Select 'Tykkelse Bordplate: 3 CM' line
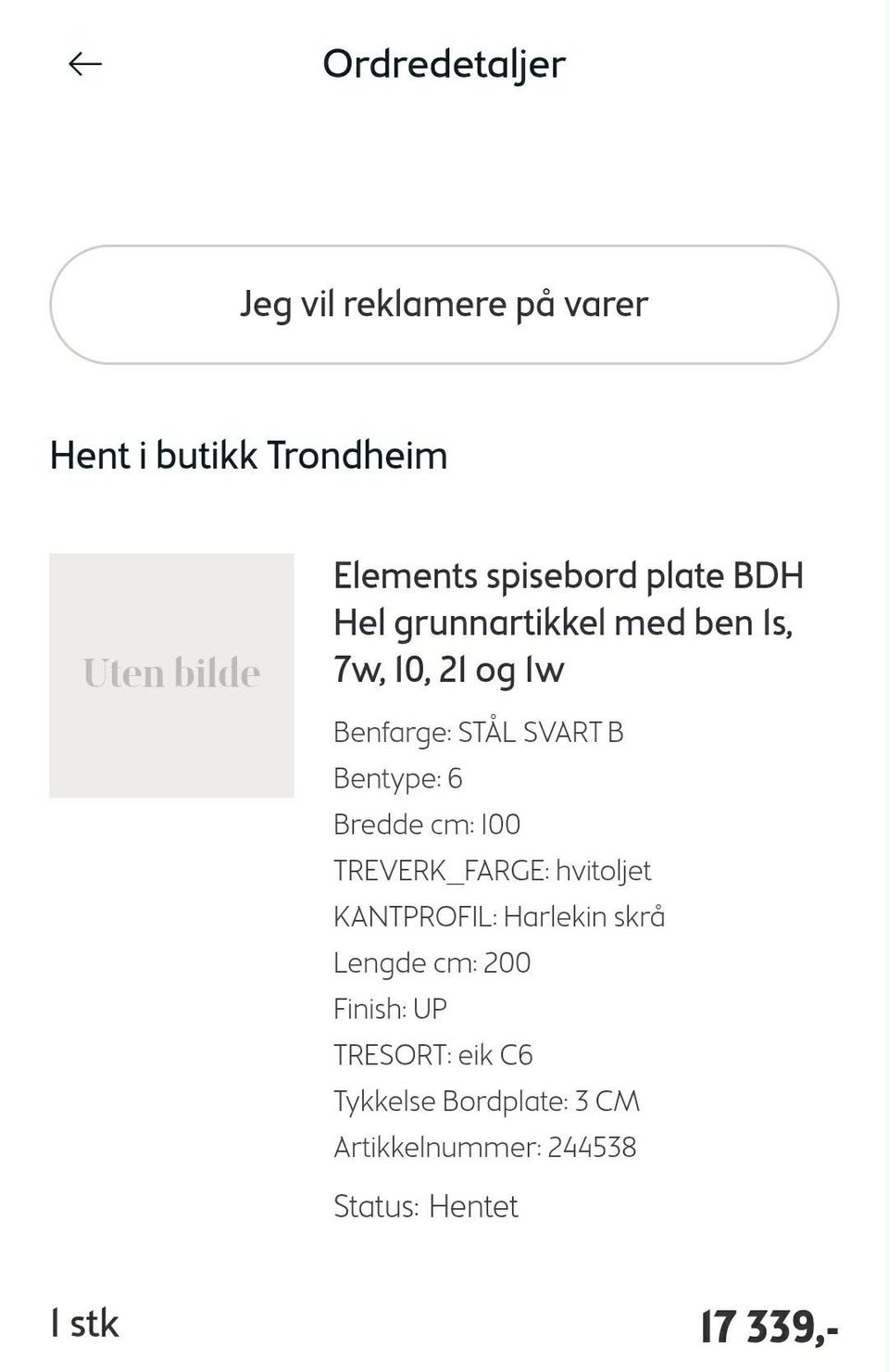Image resolution: width=889 pixels, height=1372 pixels. tap(487, 1101)
